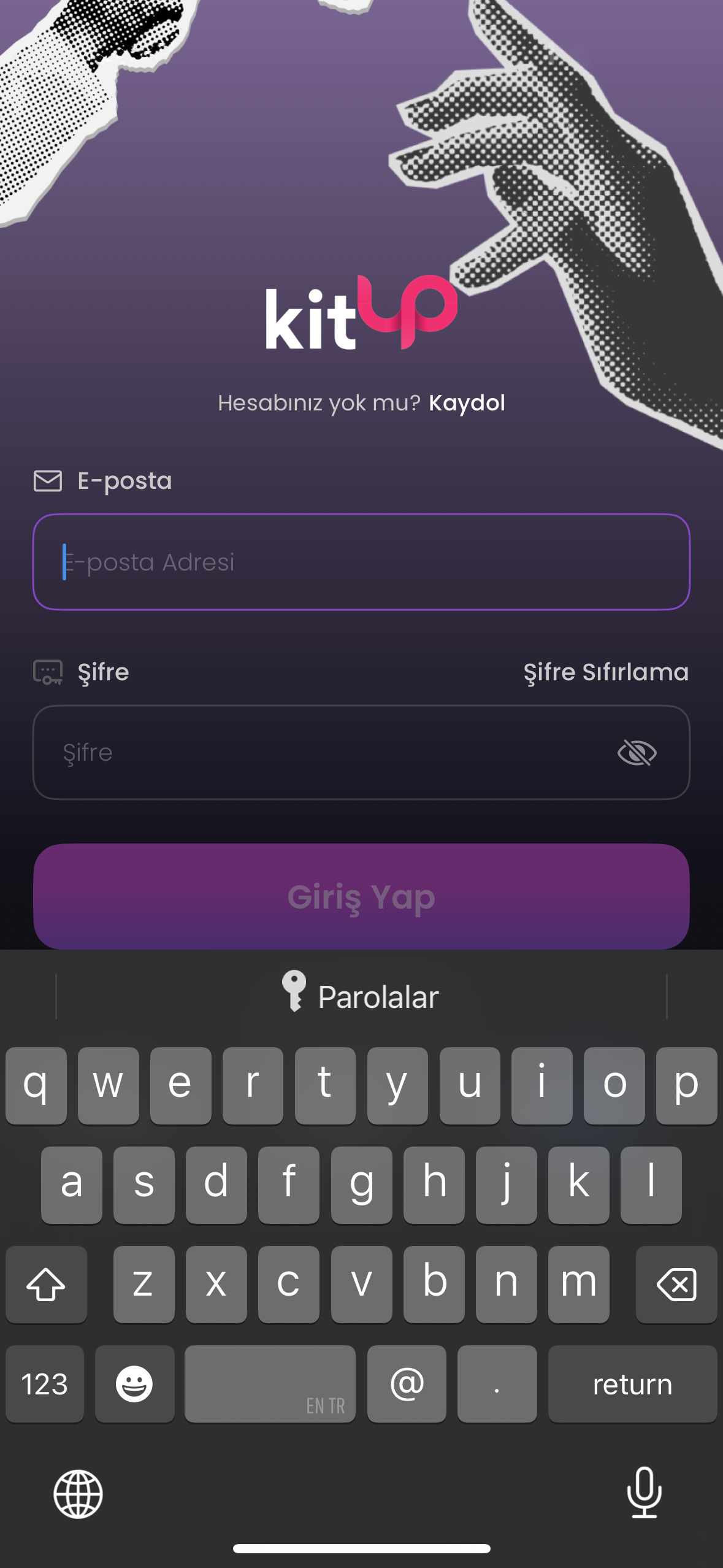The image size is (723, 1568).
Task: Hit the return key on keyboard
Action: 632,1383
